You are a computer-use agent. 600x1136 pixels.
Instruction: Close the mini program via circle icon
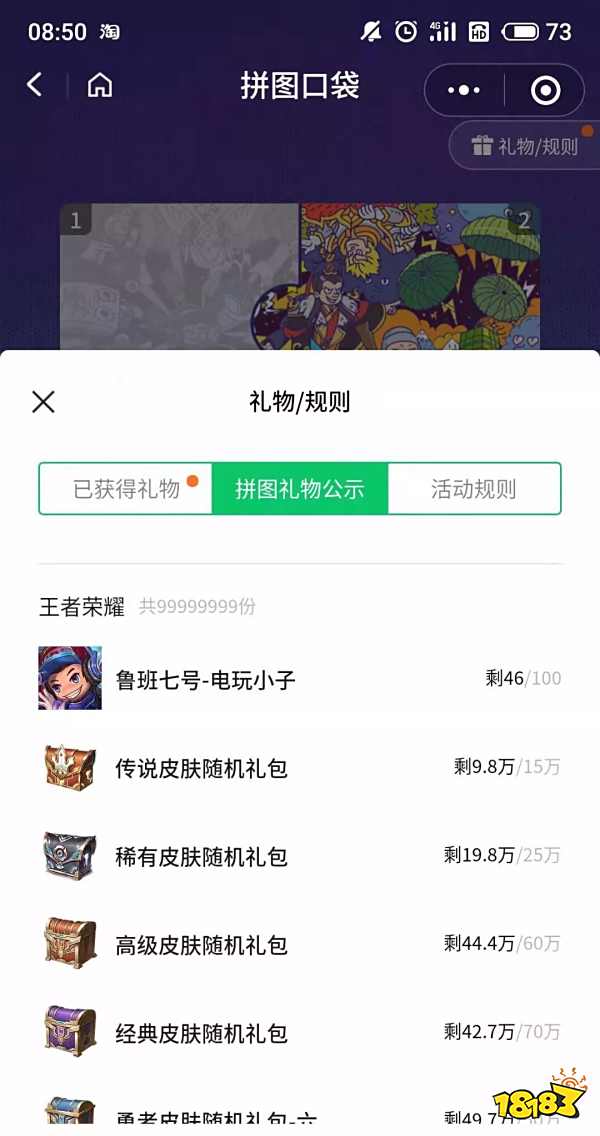tap(545, 91)
